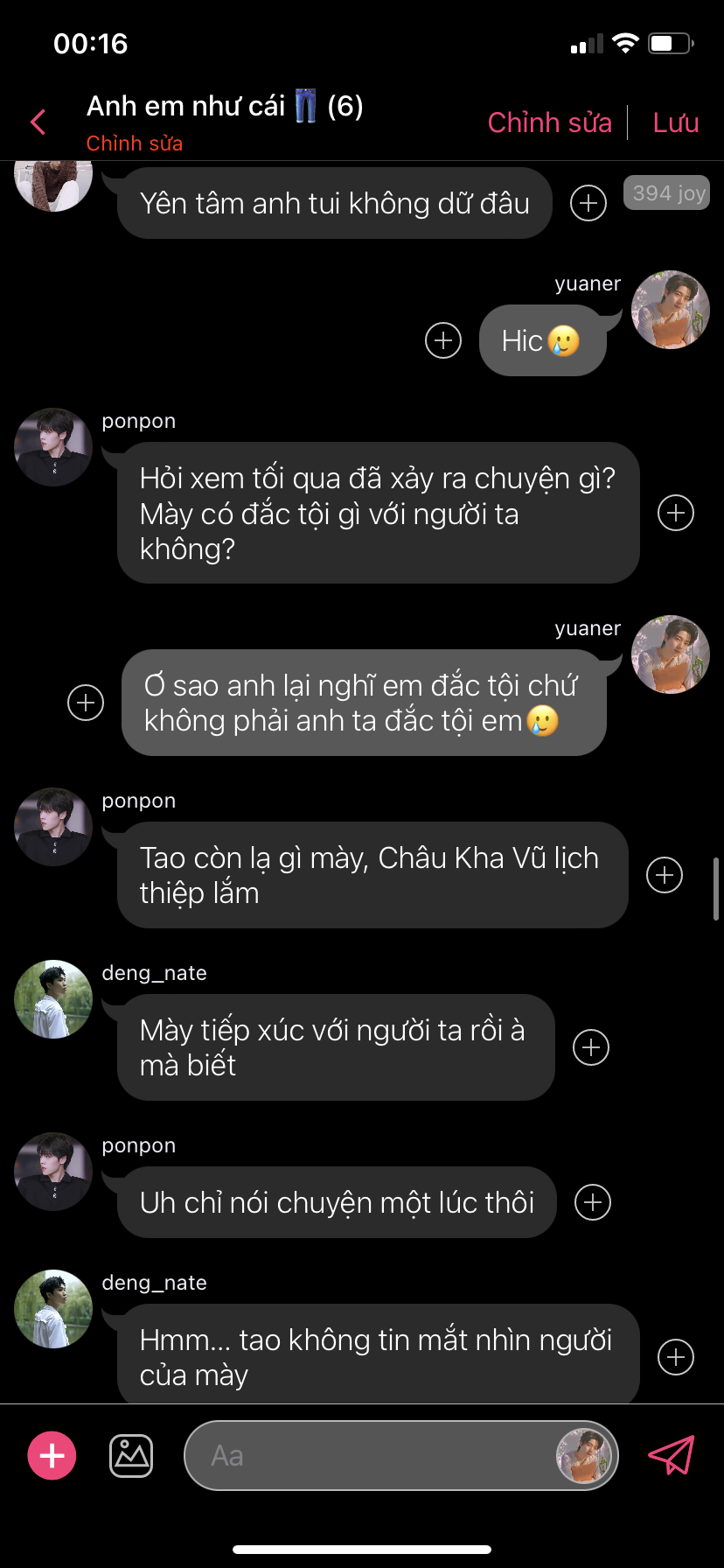The width and height of the screenshot is (724, 1568).
Task: Send the message with paper plane
Action: click(671, 1455)
